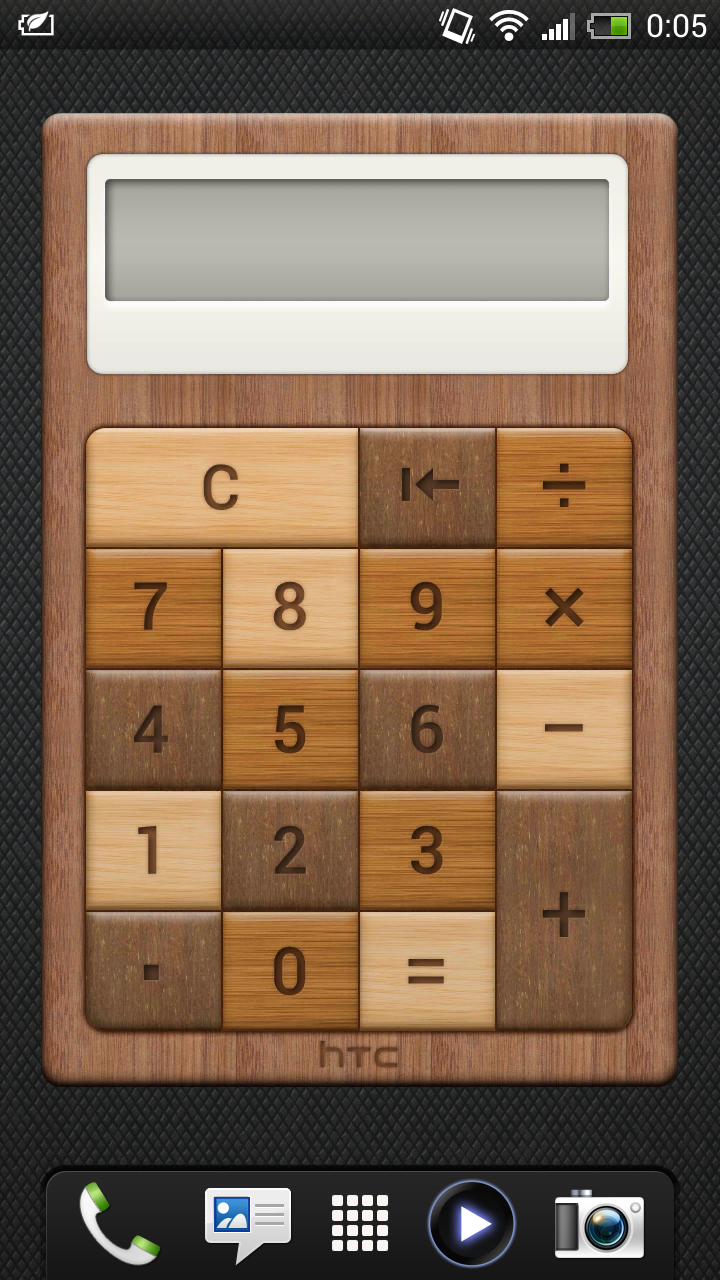Tap the number 2 key
720x1280 pixels.
click(x=290, y=851)
